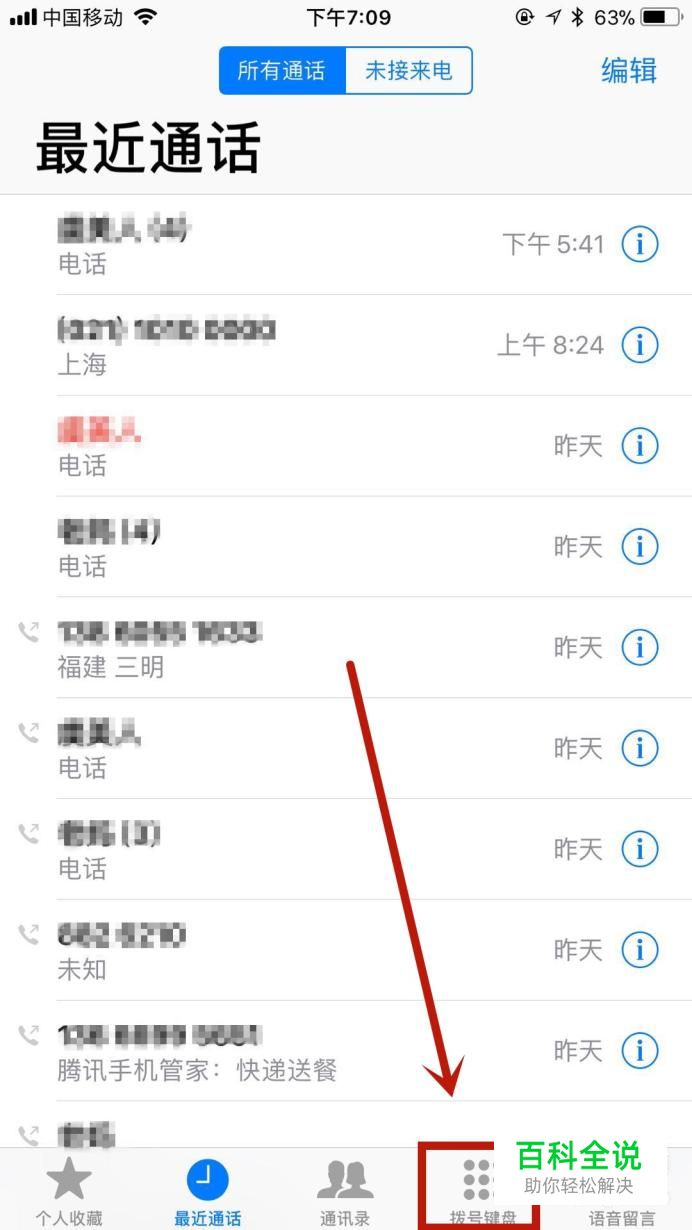The width and height of the screenshot is (692, 1230).
Task: Redial the 福建 三明 number
Action: pos(260,648)
